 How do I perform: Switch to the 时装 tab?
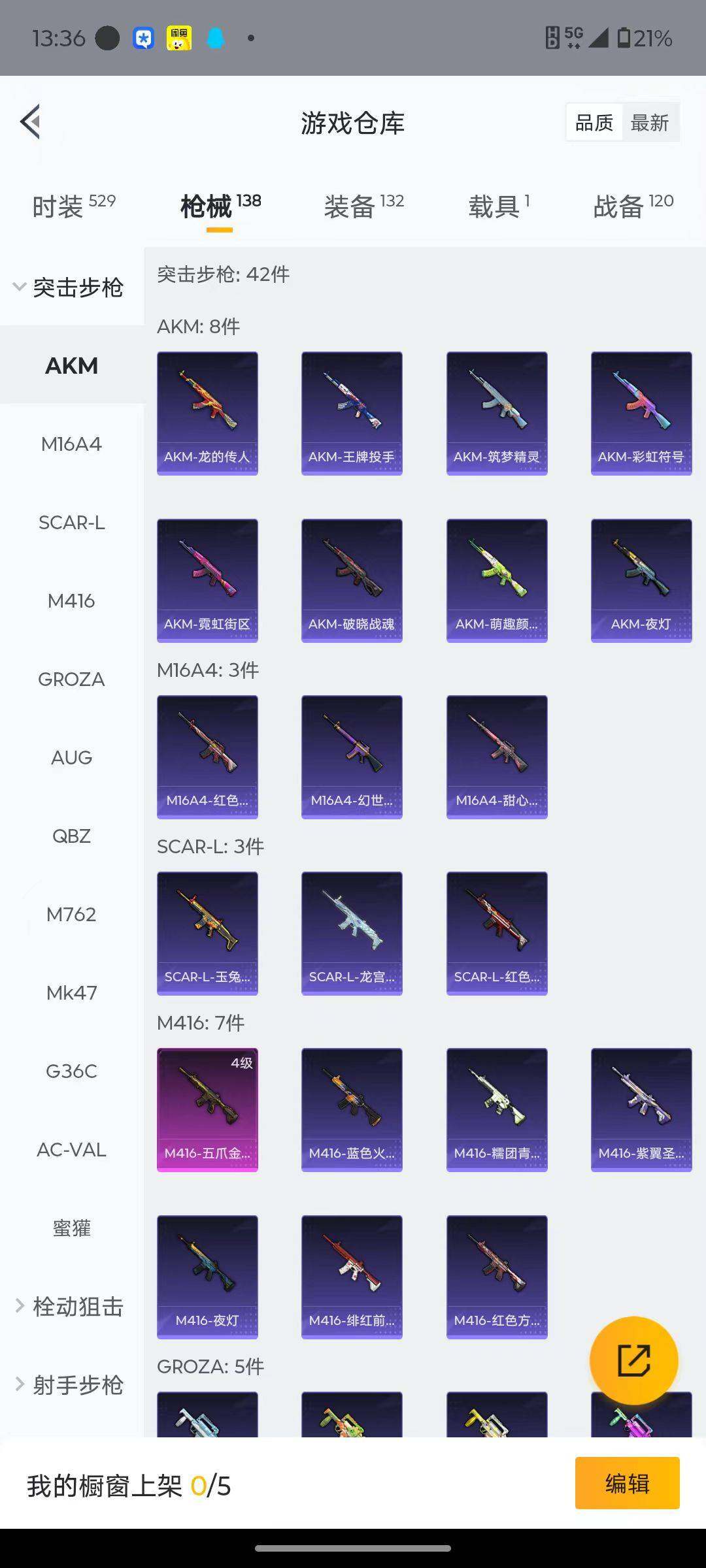73,206
